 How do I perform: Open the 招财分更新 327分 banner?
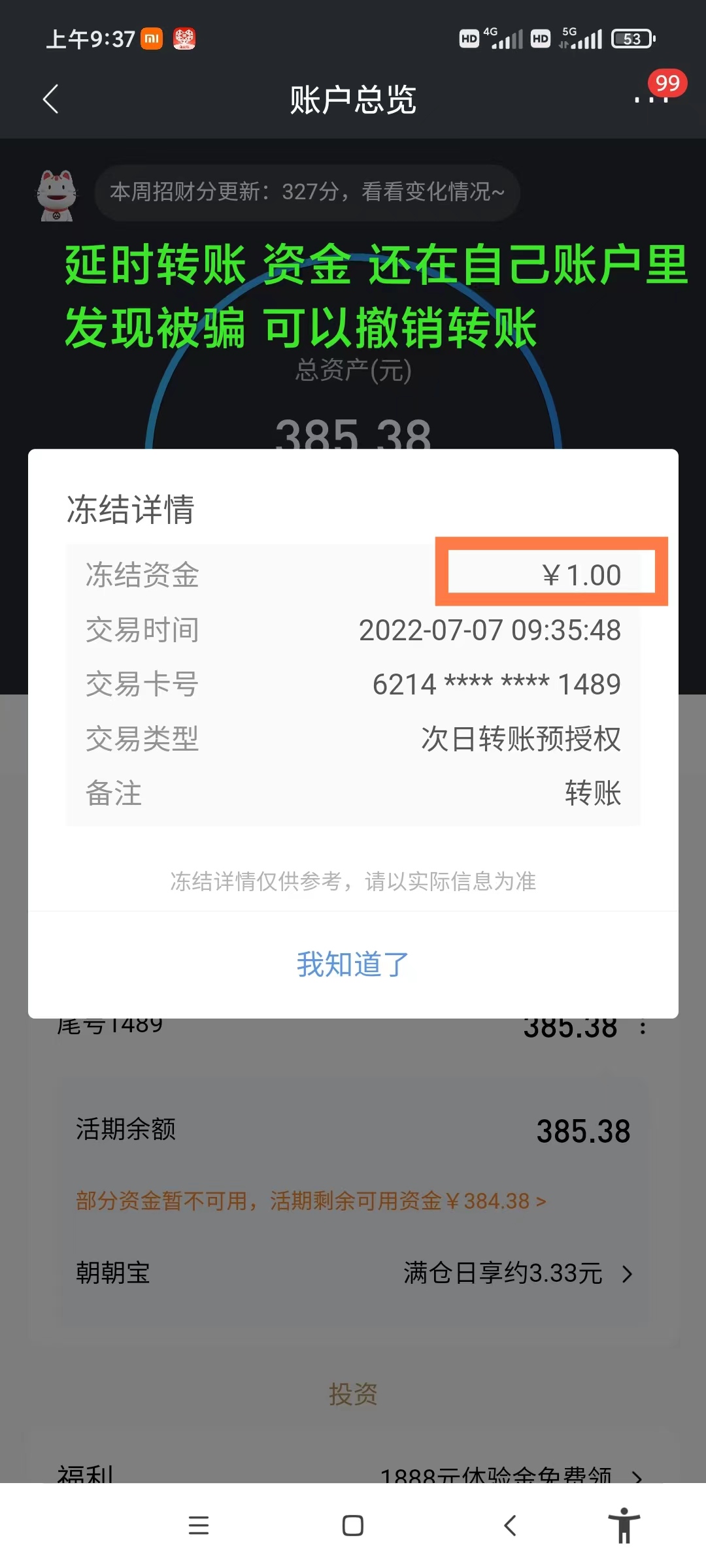307,193
